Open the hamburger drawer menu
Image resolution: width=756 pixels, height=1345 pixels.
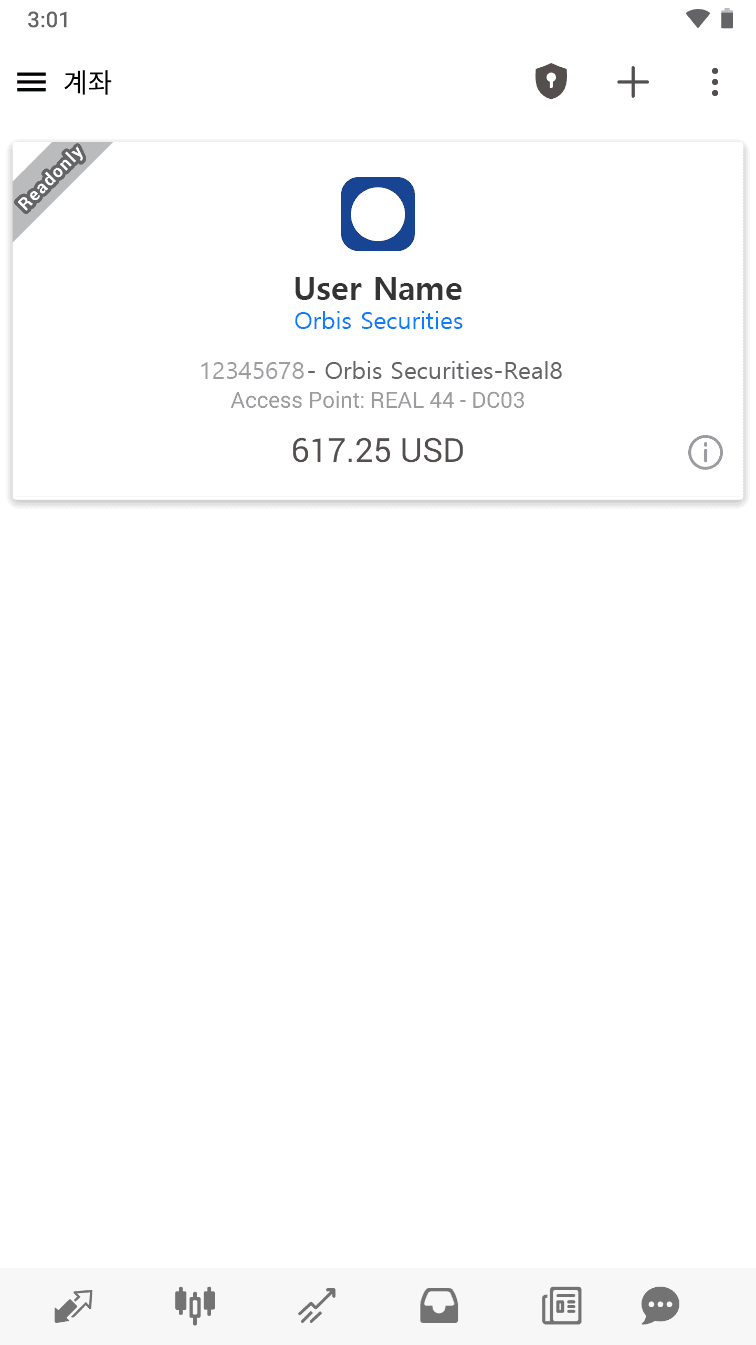pos(32,82)
